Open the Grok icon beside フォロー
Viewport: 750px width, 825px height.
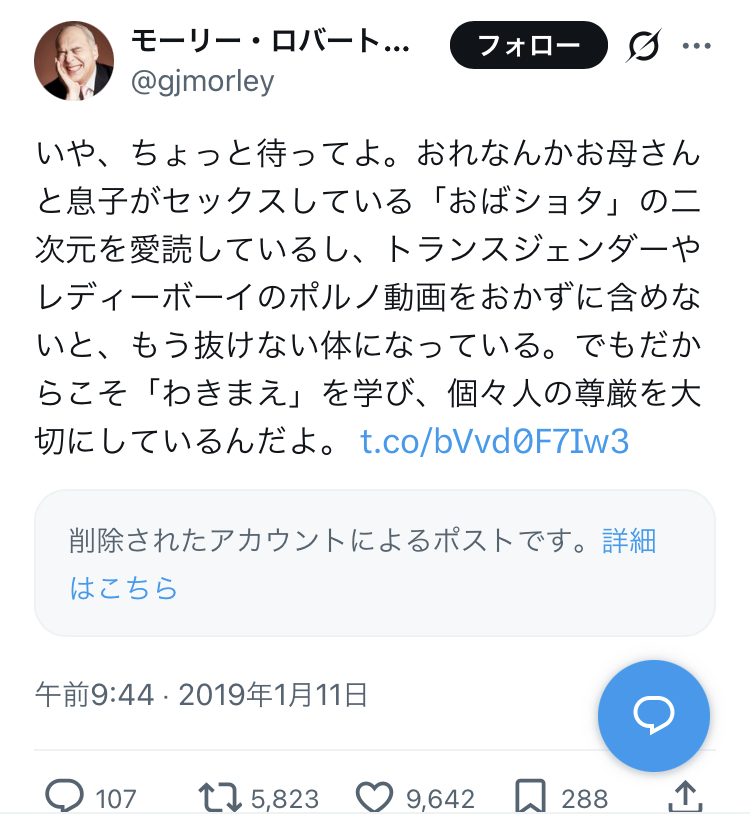(x=644, y=45)
